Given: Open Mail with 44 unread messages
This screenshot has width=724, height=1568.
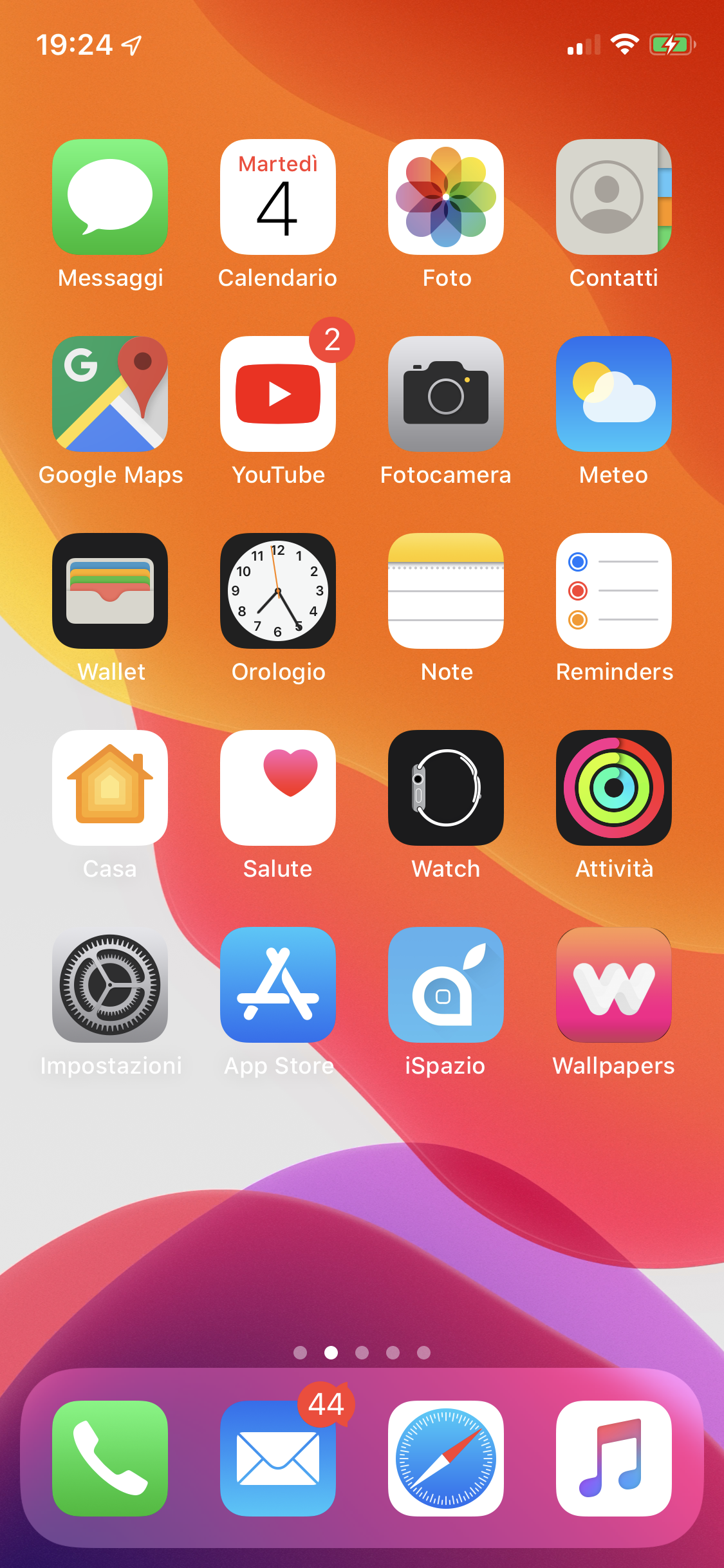Looking at the screenshot, I should (278, 1459).
